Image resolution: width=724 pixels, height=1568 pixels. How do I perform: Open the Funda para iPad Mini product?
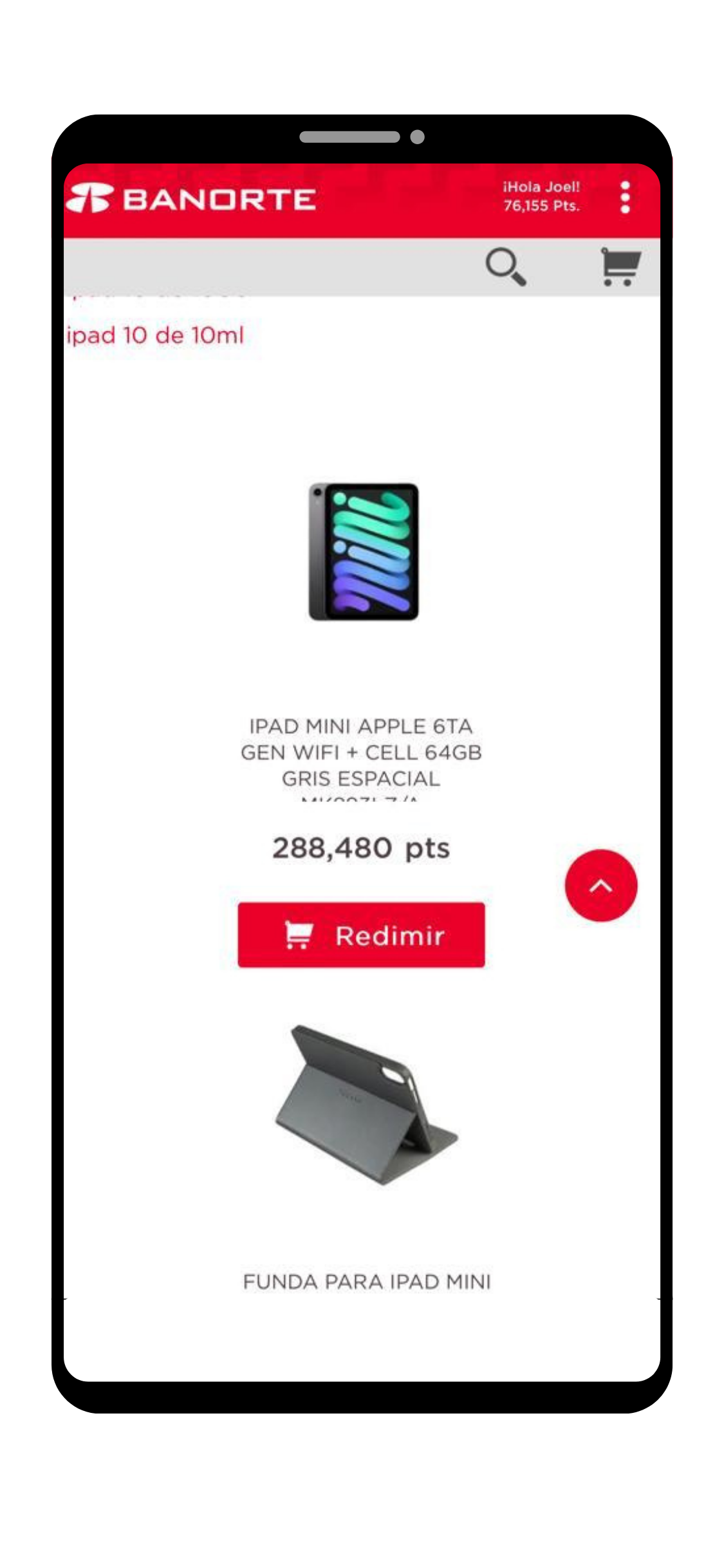click(366, 1281)
